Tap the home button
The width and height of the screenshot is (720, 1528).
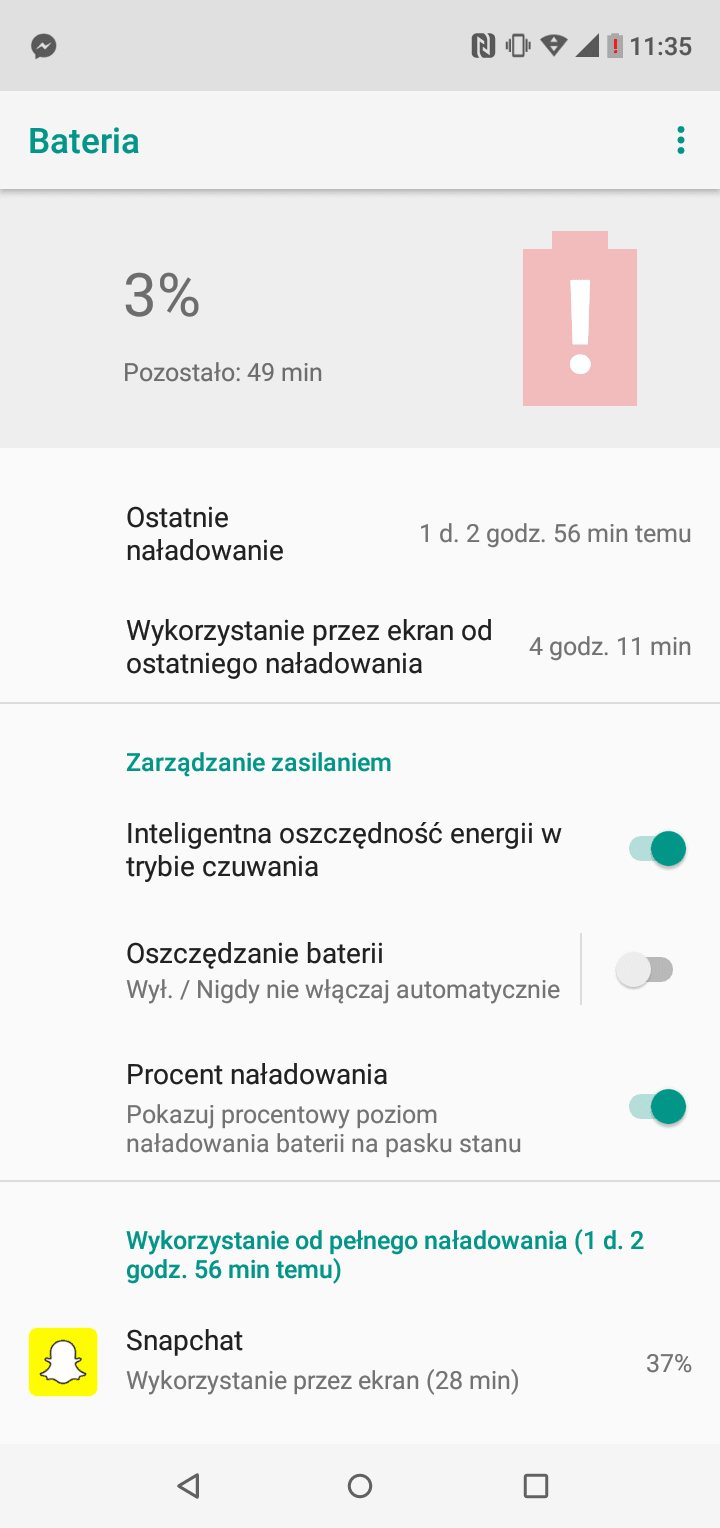coord(360,1486)
